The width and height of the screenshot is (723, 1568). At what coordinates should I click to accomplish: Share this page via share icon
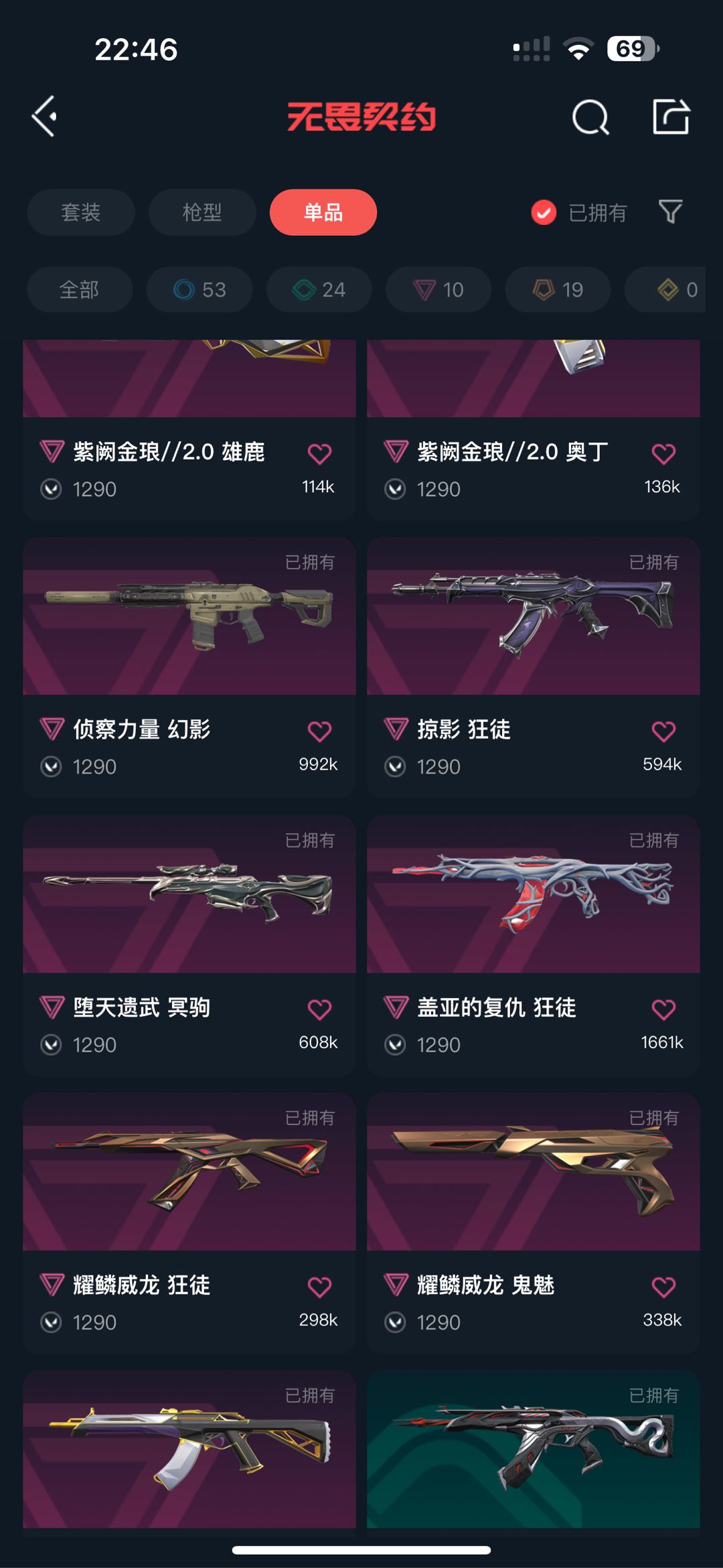pos(671,117)
